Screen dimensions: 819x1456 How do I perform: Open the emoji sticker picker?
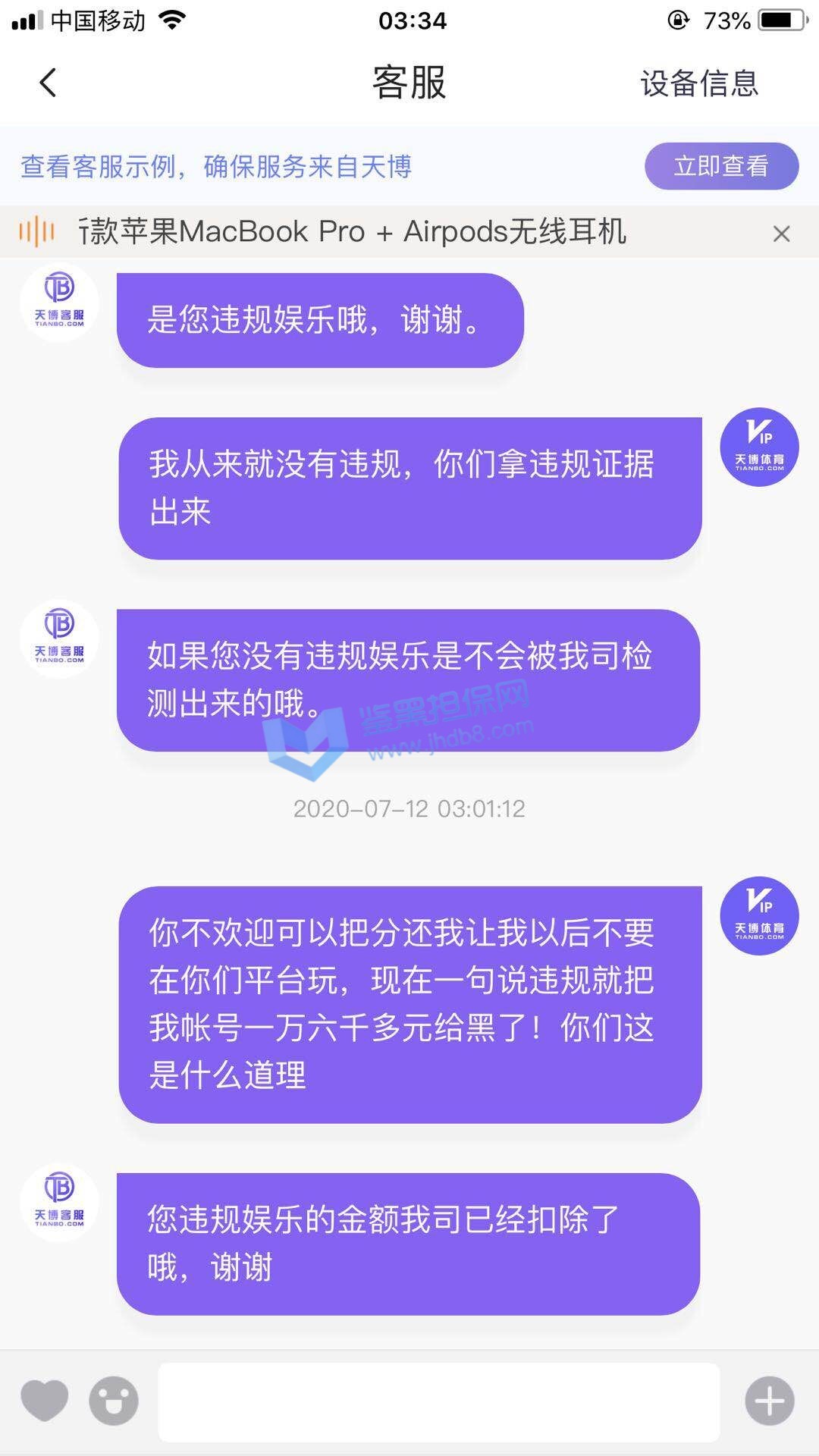(x=114, y=1401)
